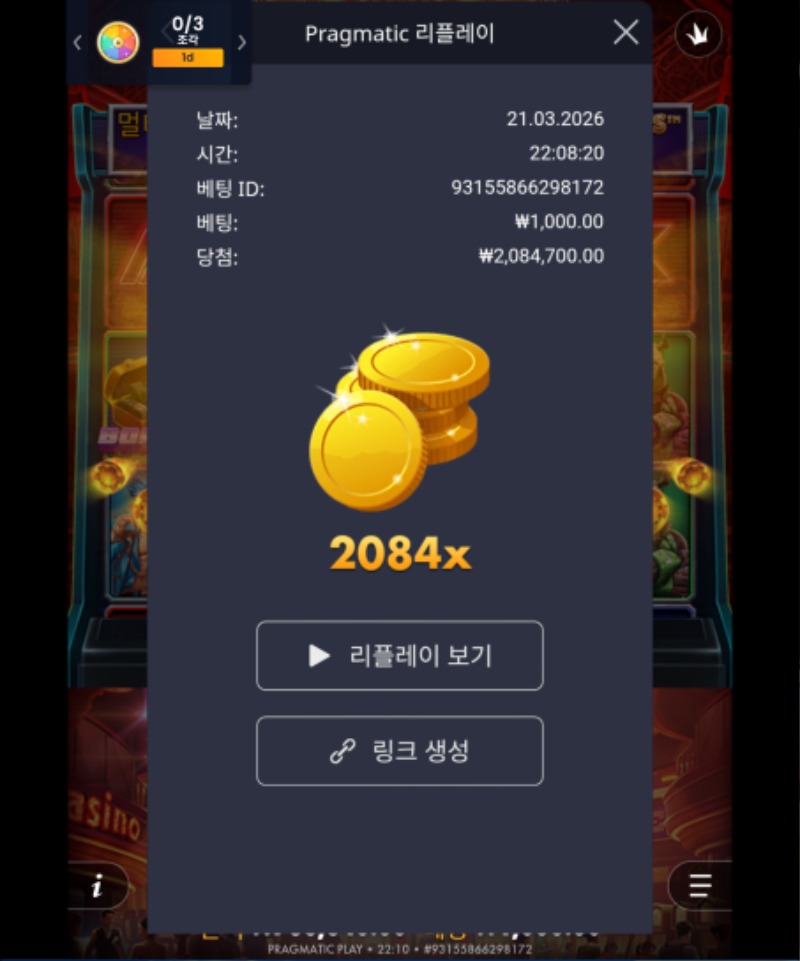Go to next promo with right arrow
The image size is (800, 961).
point(241,42)
